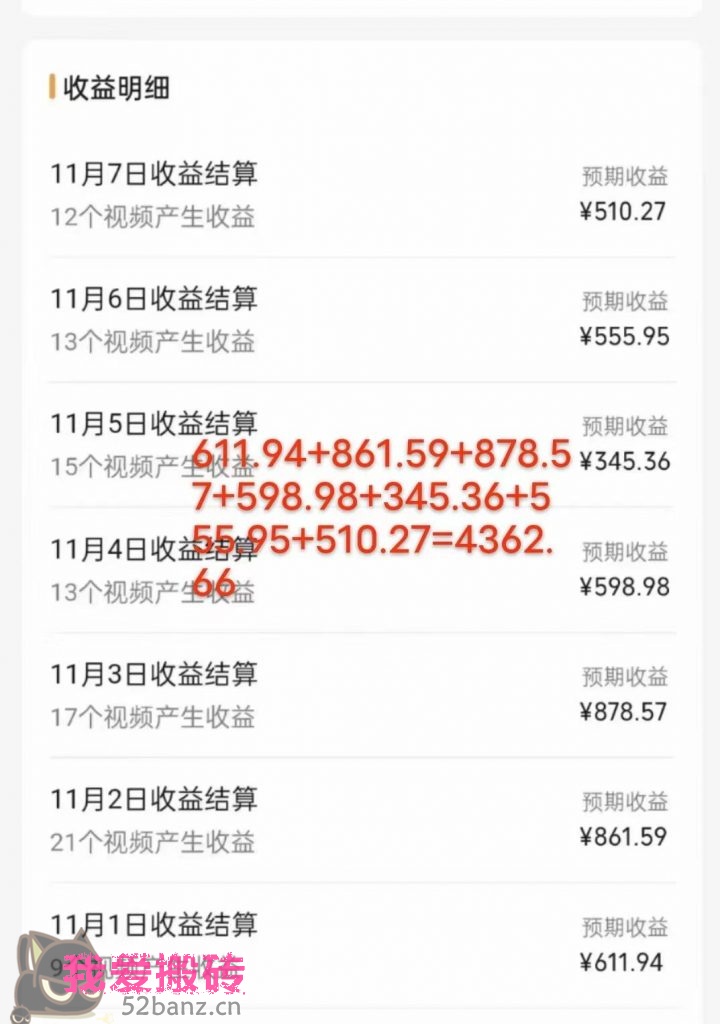The image size is (720, 1024).
Task: Open the 11月6日收益结算 record
Action: (155, 300)
